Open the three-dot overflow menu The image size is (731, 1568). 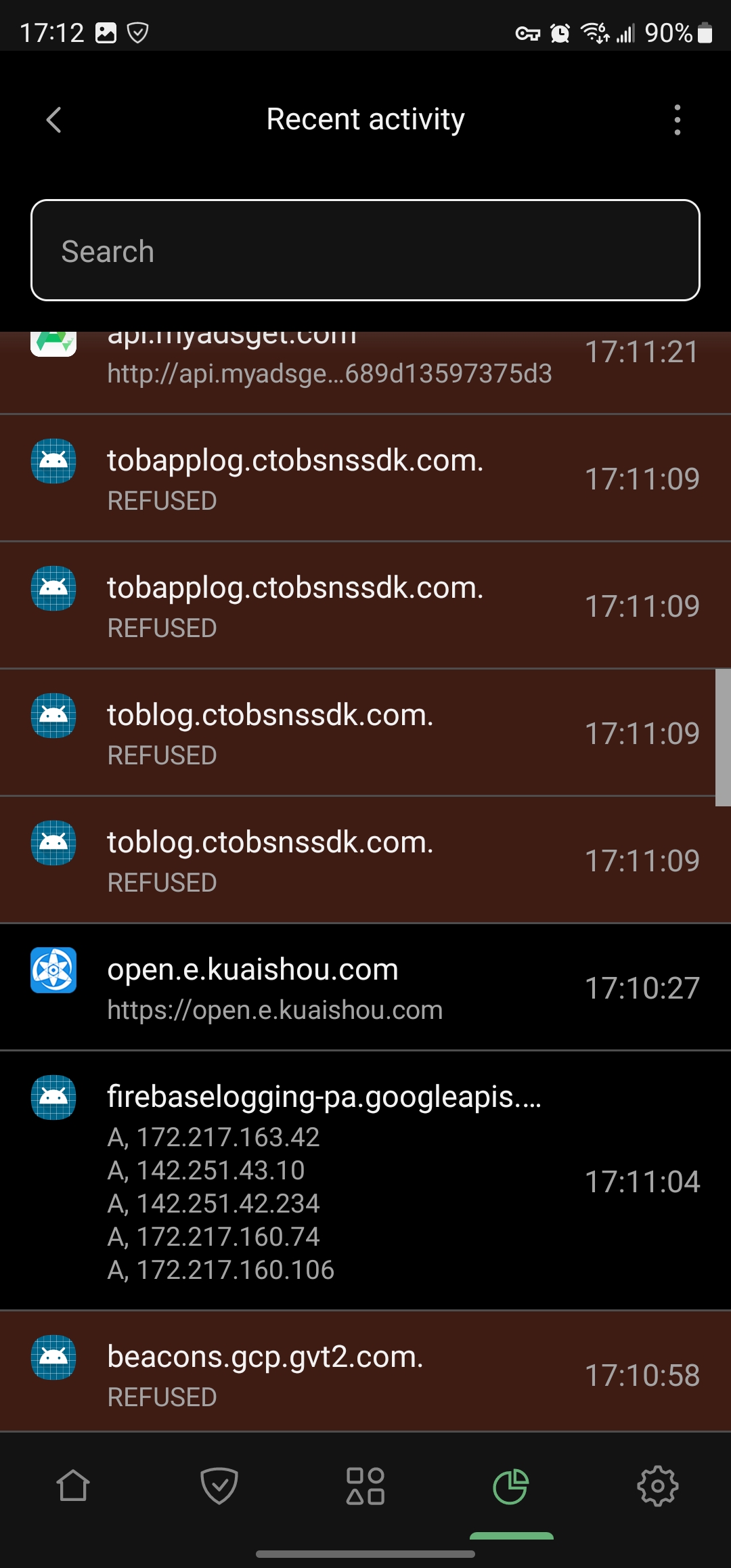(677, 119)
